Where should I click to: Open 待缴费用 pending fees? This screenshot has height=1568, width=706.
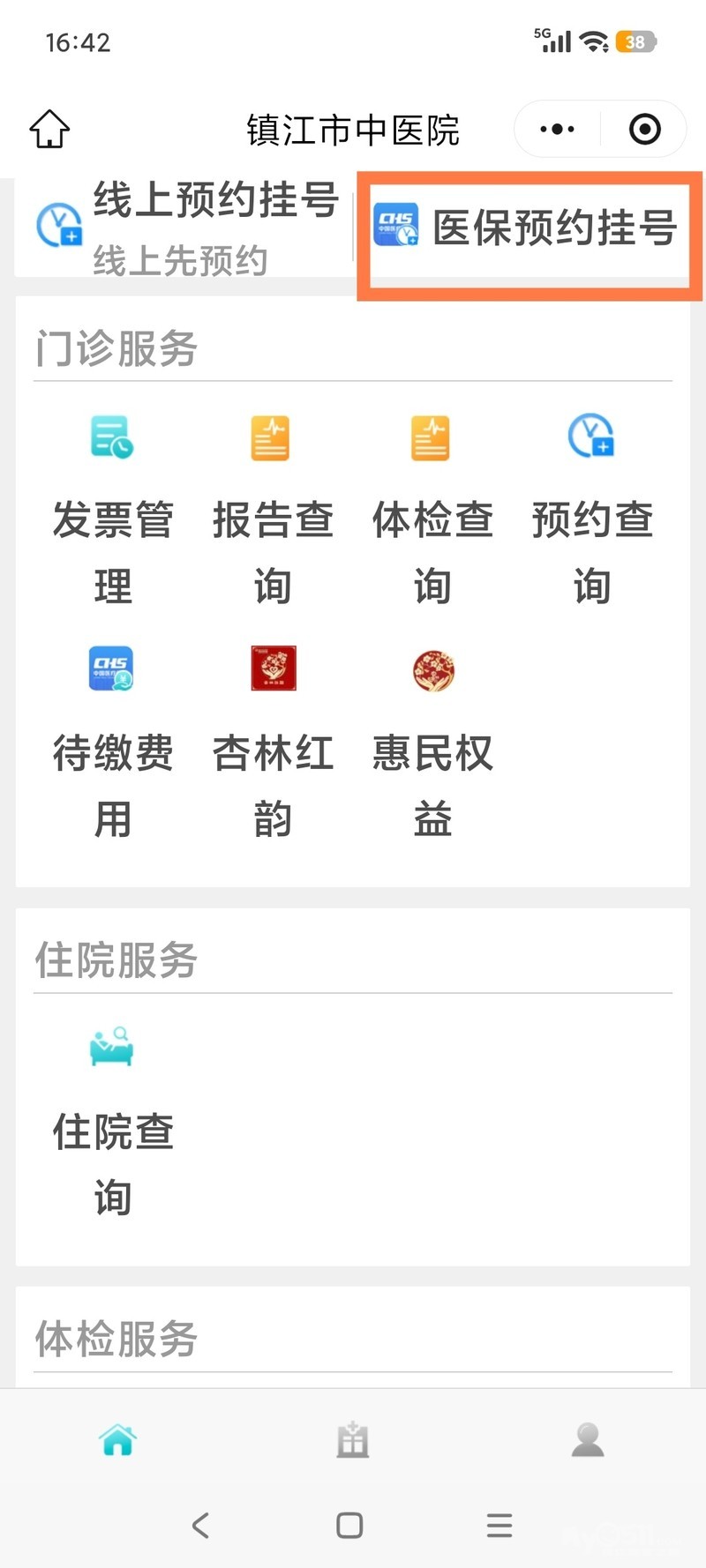pyautogui.click(x=112, y=741)
